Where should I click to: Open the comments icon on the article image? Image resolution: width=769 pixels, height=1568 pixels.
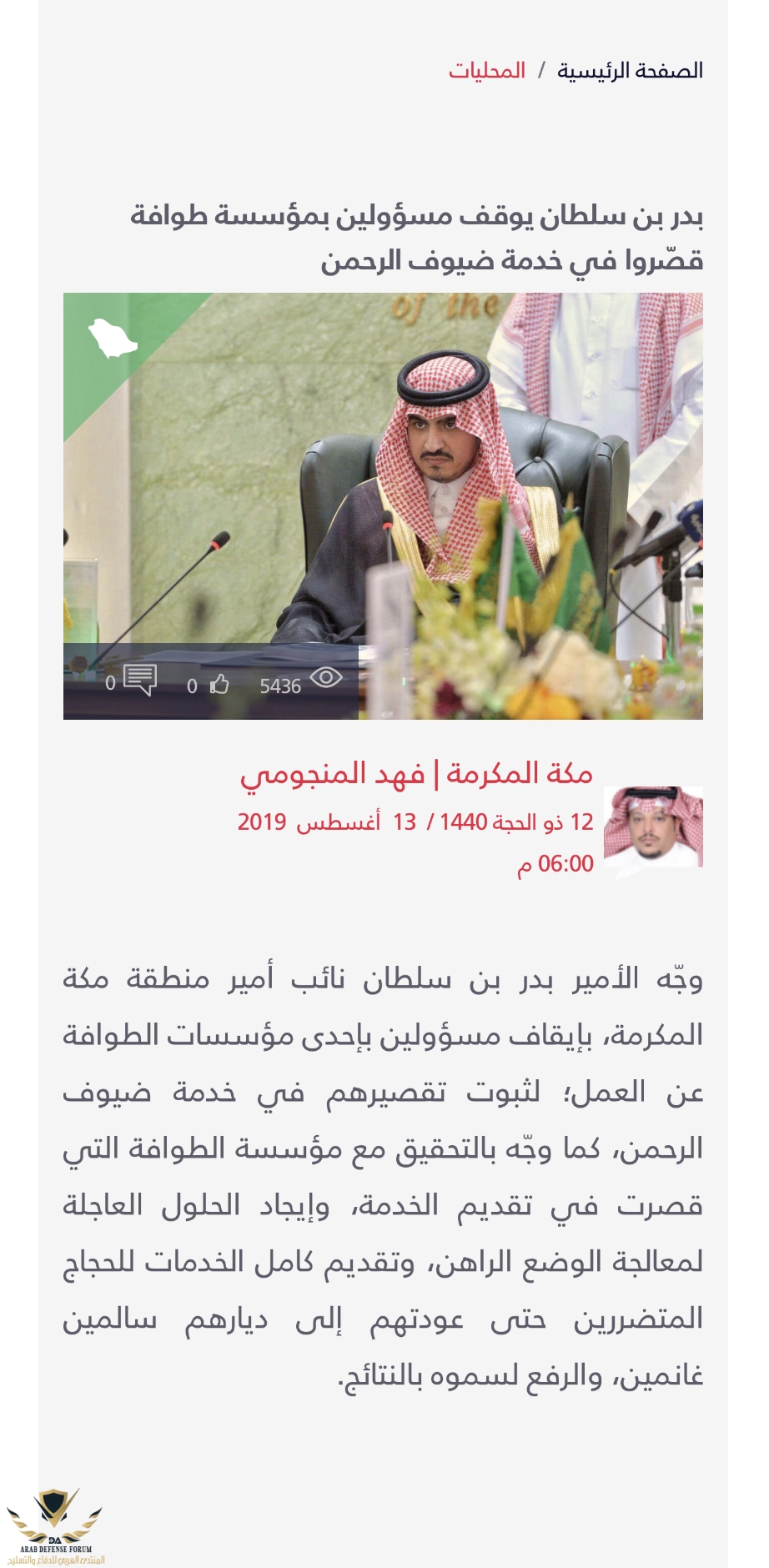coord(140,681)
